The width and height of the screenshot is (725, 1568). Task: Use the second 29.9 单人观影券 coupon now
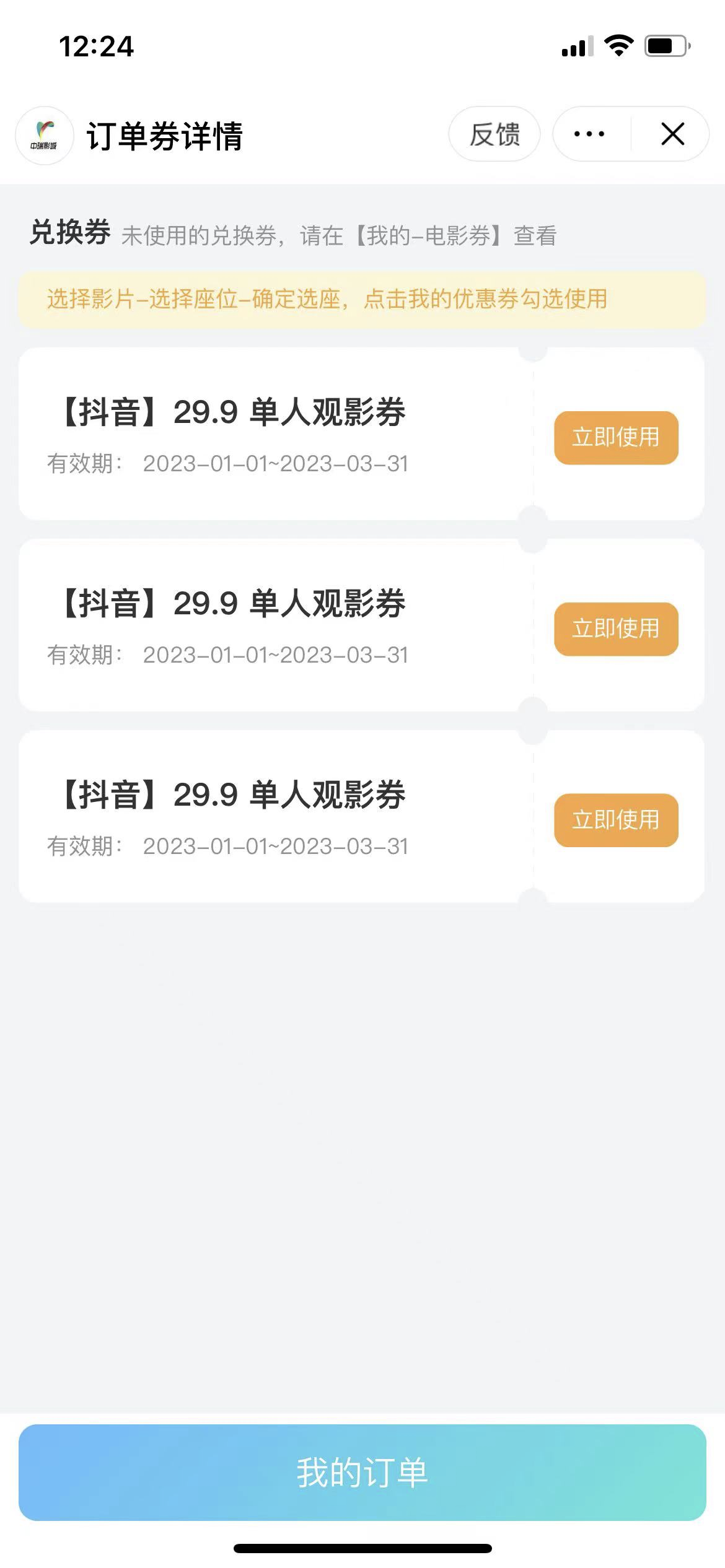pyautogui.click(x=616, y=629)
